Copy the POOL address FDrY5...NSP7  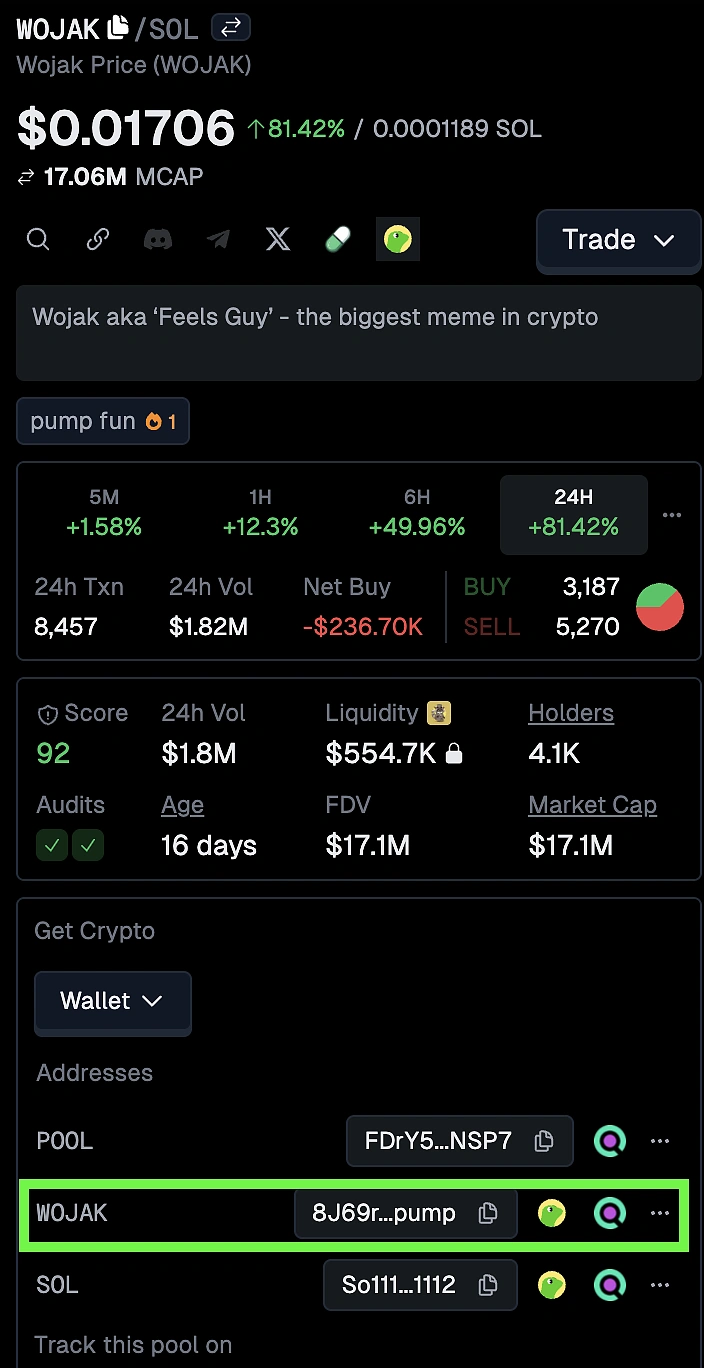pos(544,1141)
